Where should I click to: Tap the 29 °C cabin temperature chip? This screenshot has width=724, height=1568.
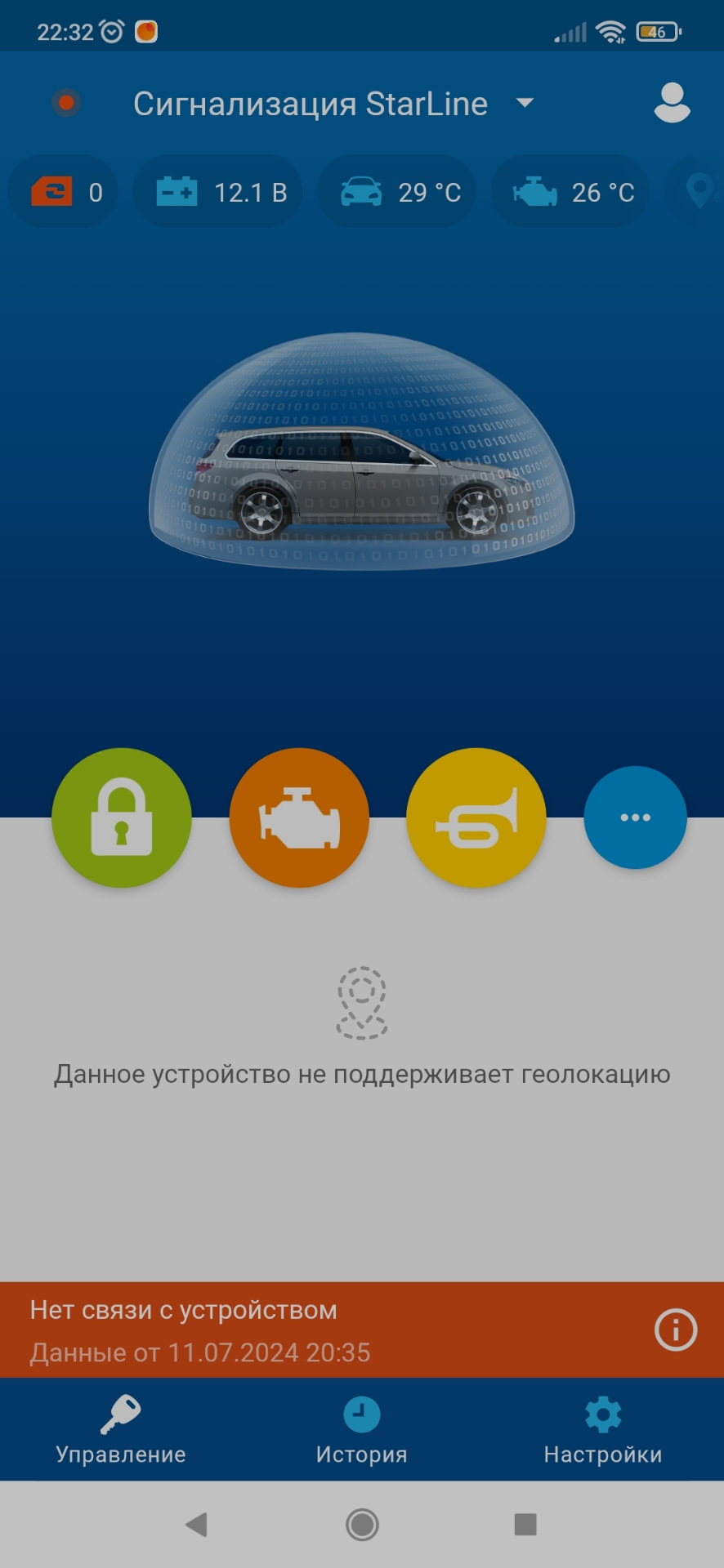coord(397,193)
